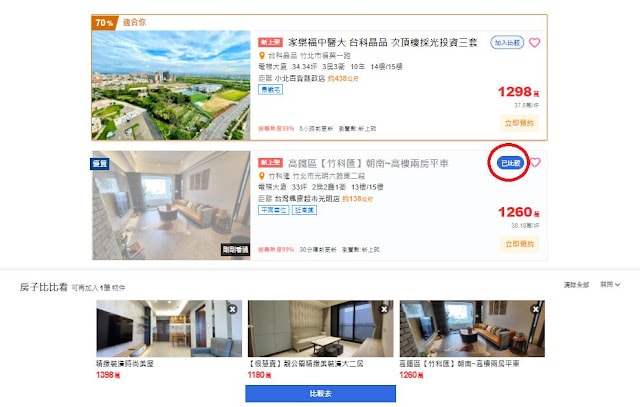This screenshot has height=407, width=640.
Task: Toggle the 已比較 button on 高鐵區 listing
Action: [508, 163]
